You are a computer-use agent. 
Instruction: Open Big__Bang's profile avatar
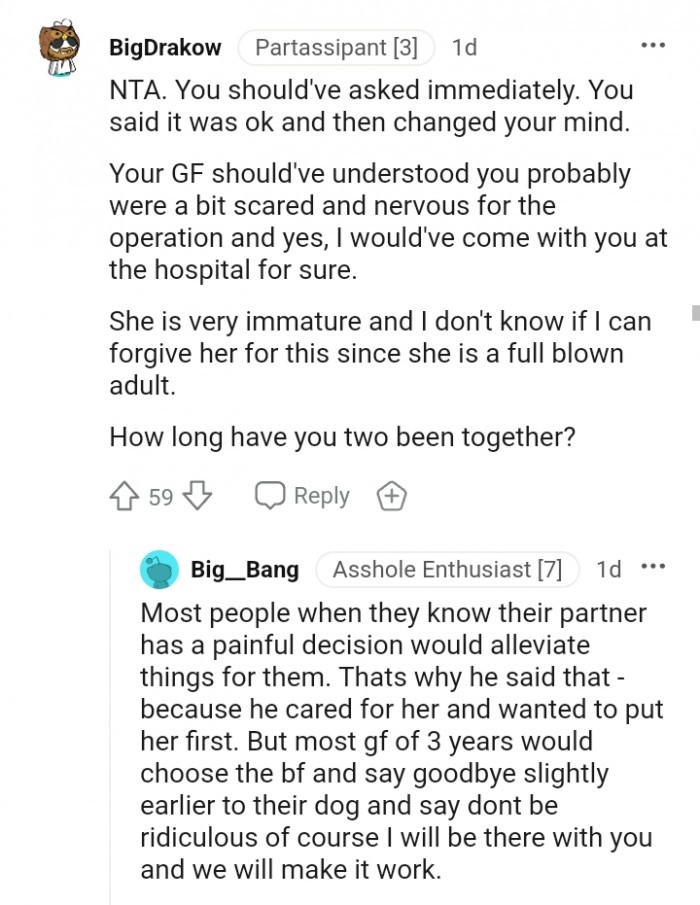coord(159,570)
